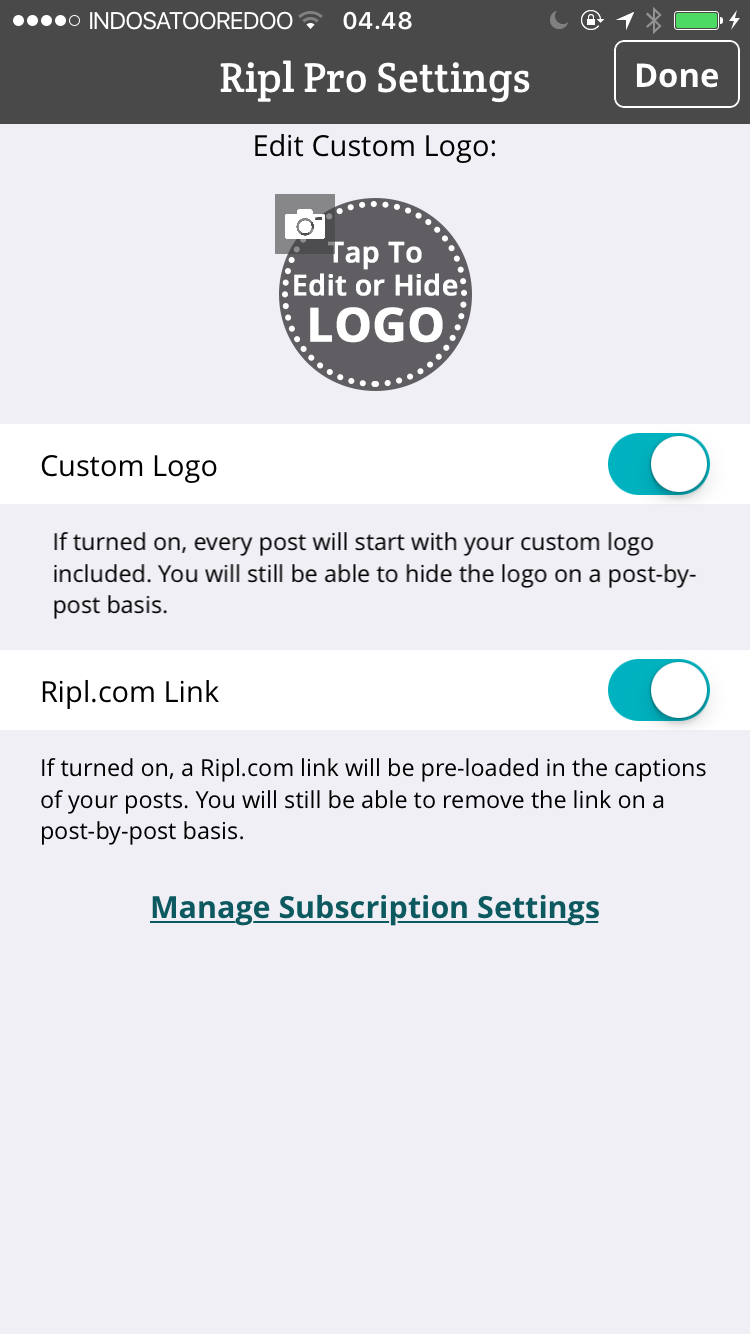
Task: Turn off the Custom Logo switch
Action: 659,464
